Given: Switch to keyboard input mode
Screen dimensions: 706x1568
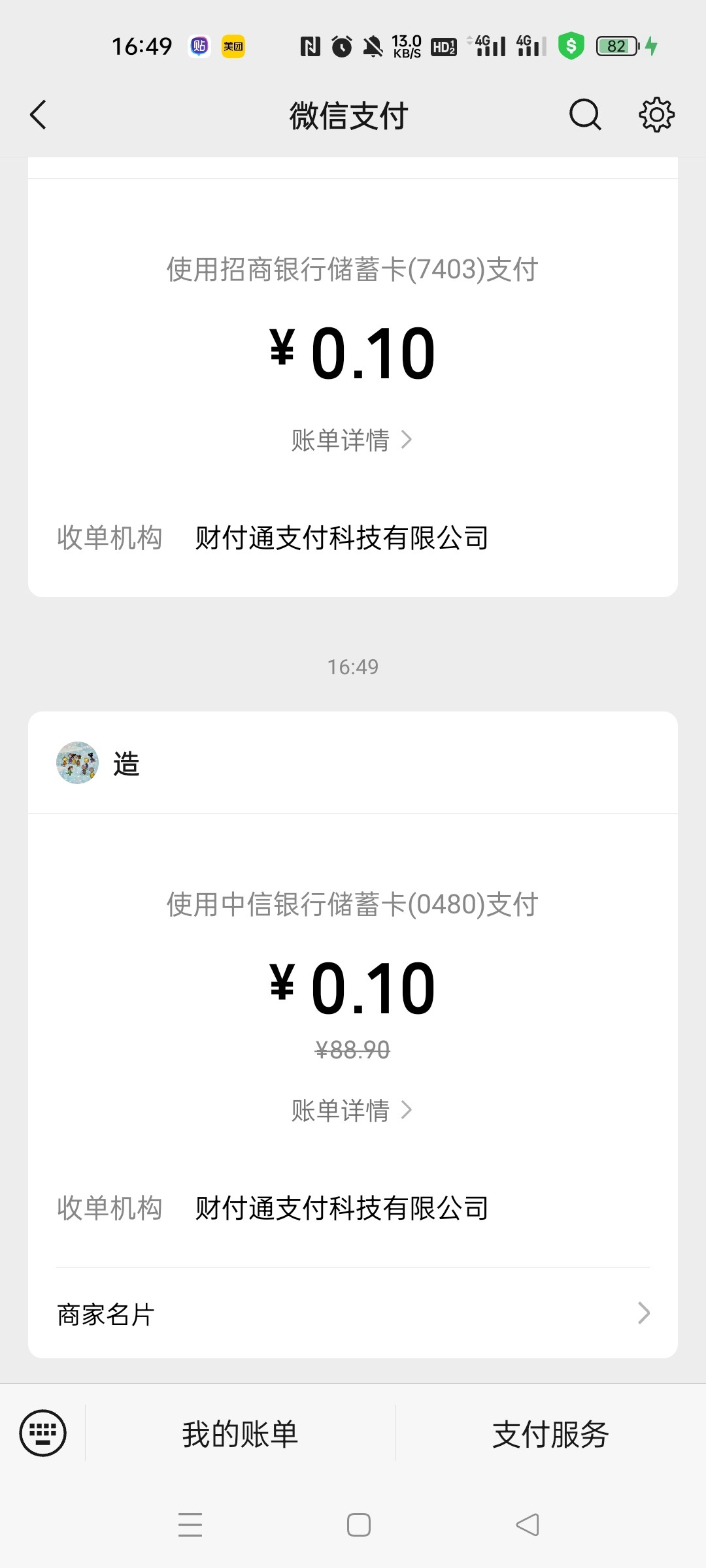Looking at the screenshot, I should click(43, 1433).
